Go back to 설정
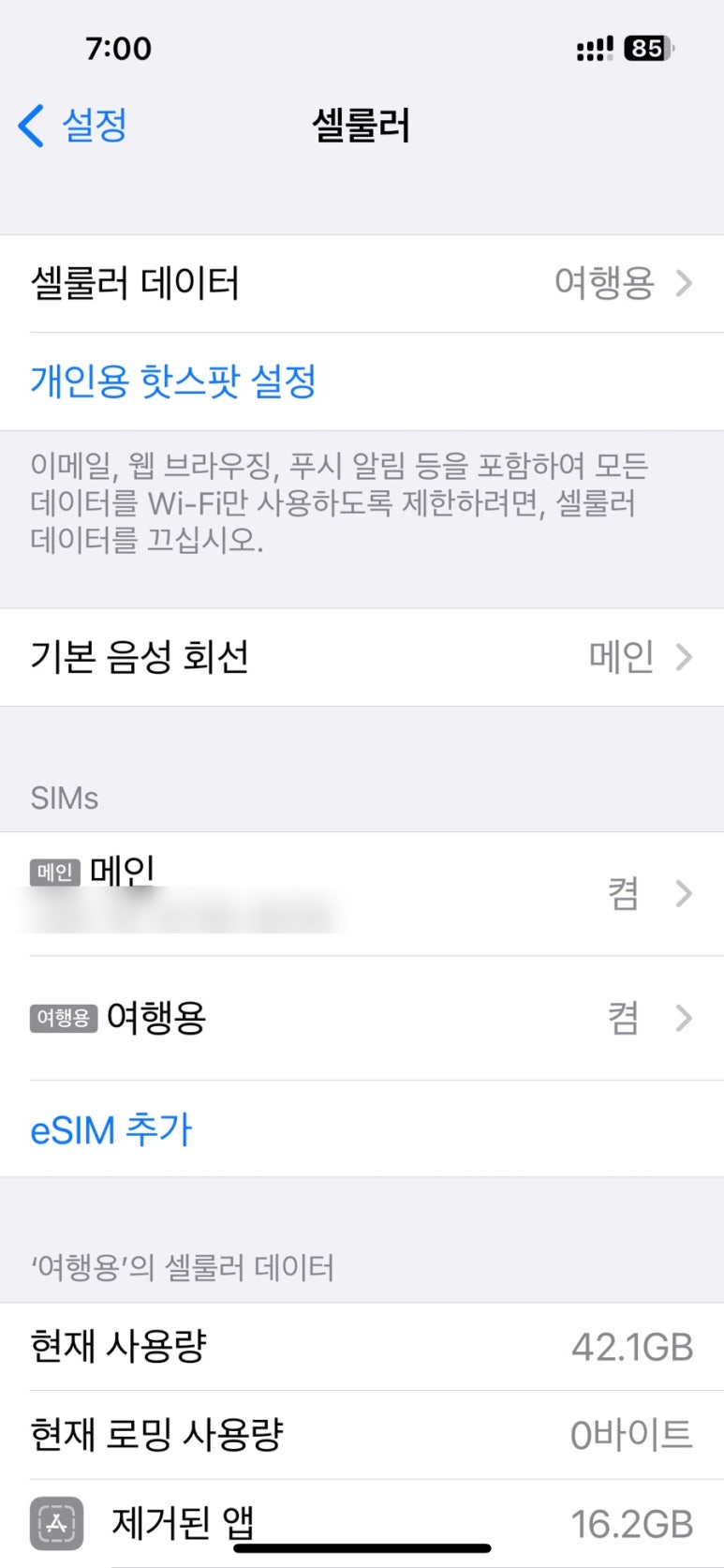This screenshot has height=1568, width=724. [73, 126]
